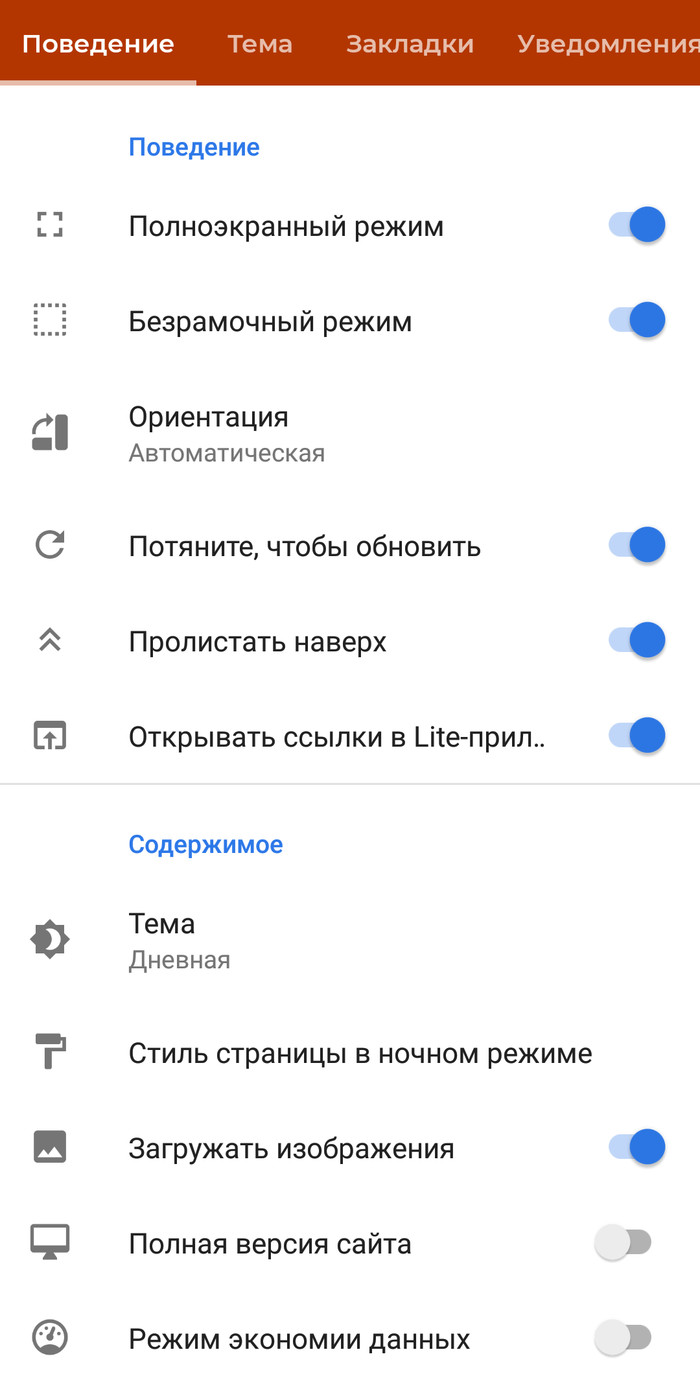Image resolution: width=700 pixels, height=1400 pixels.
Task: Enable Полная версия сайта
Action: pyautogui.click(x=623, y=1243)
